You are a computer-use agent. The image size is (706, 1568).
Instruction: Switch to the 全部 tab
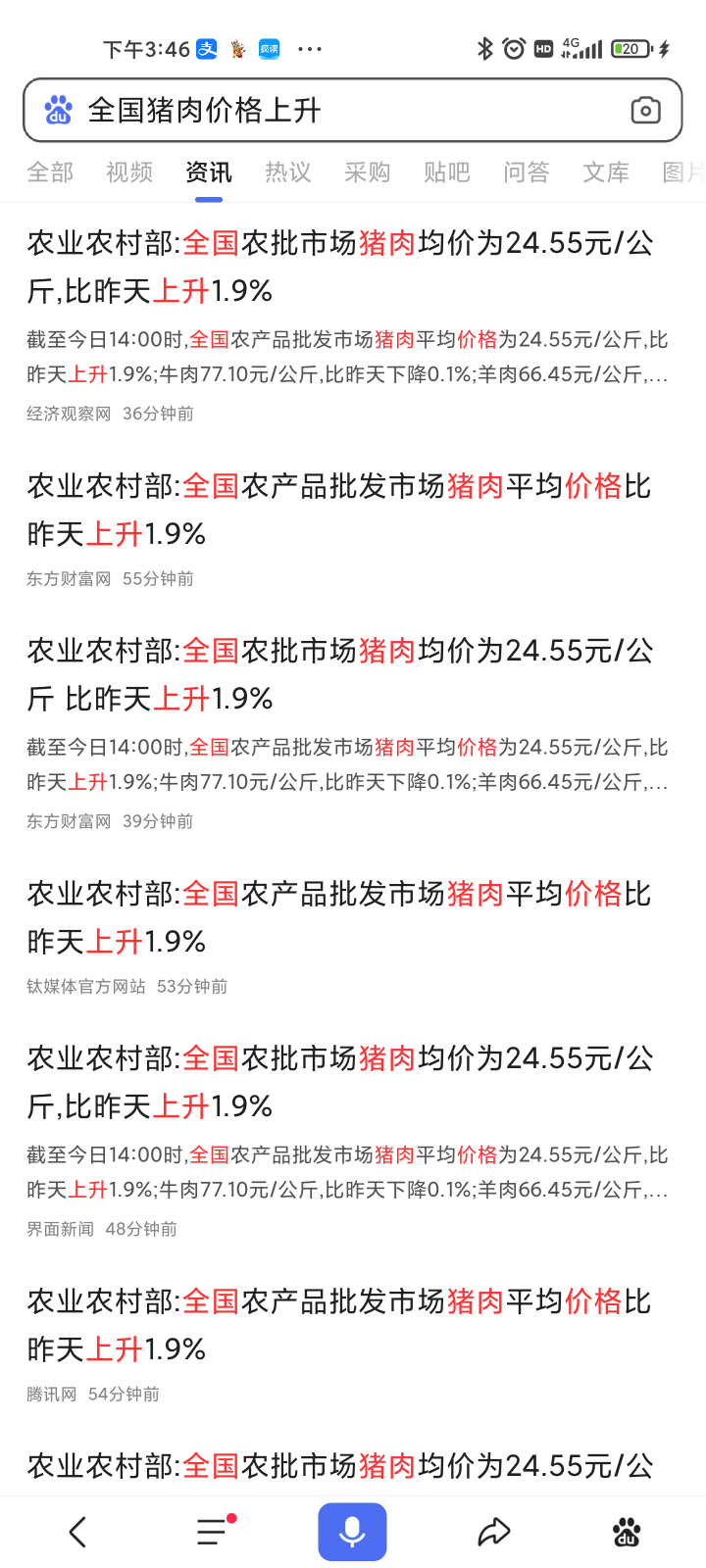pyautogui.click(x=50, y=172)
